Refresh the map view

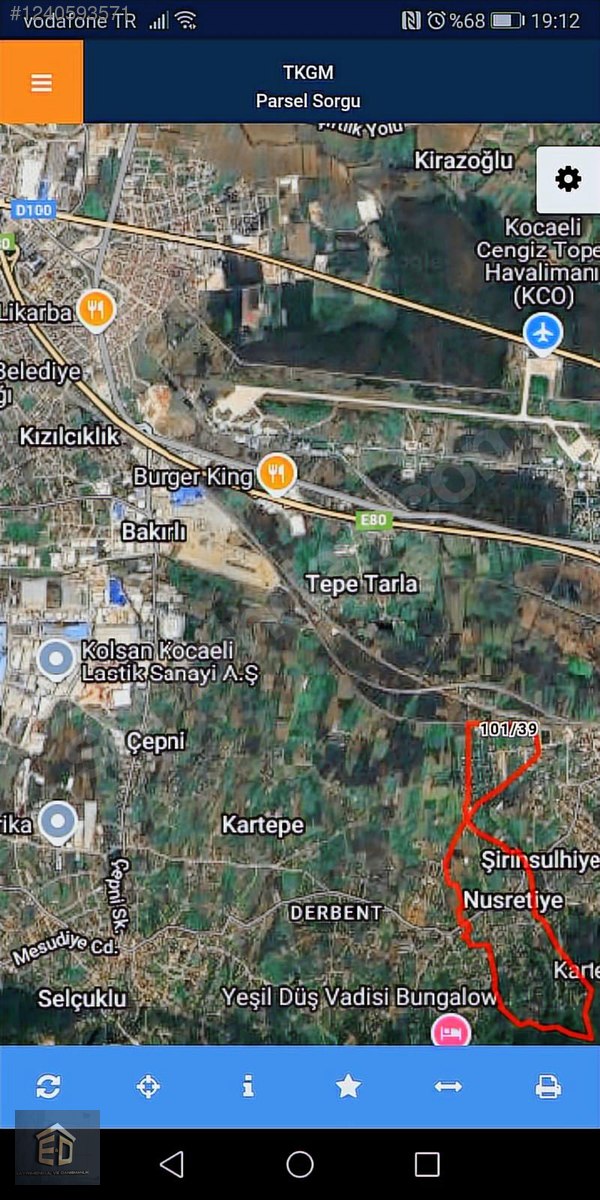(x=48, y=1086)
